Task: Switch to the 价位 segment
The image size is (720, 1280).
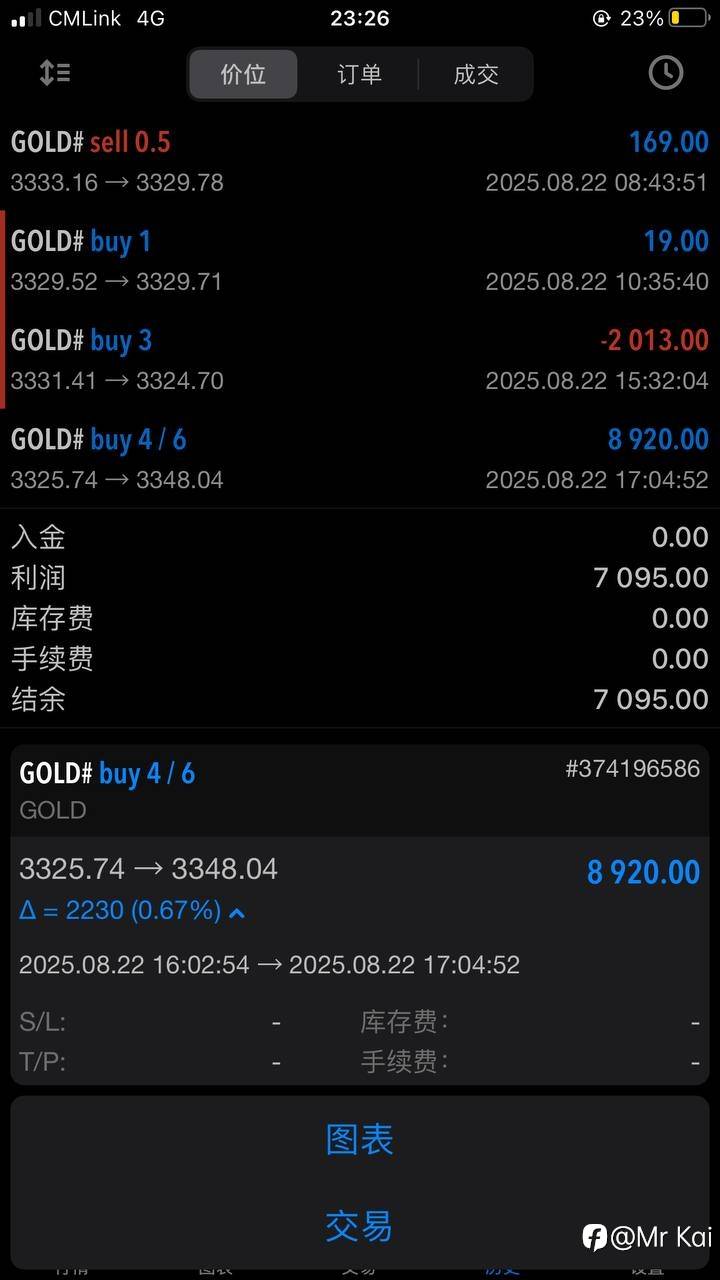Action: click(243, 74)
